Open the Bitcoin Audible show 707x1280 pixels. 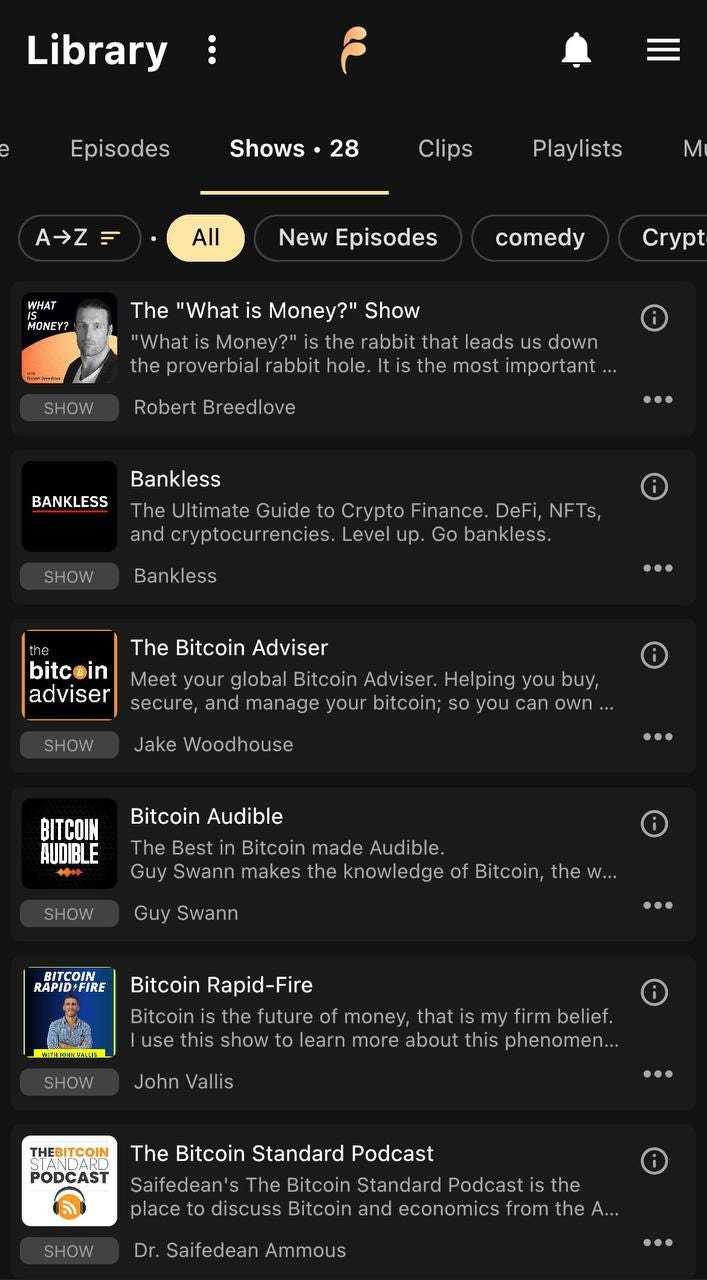coord(206,817)
